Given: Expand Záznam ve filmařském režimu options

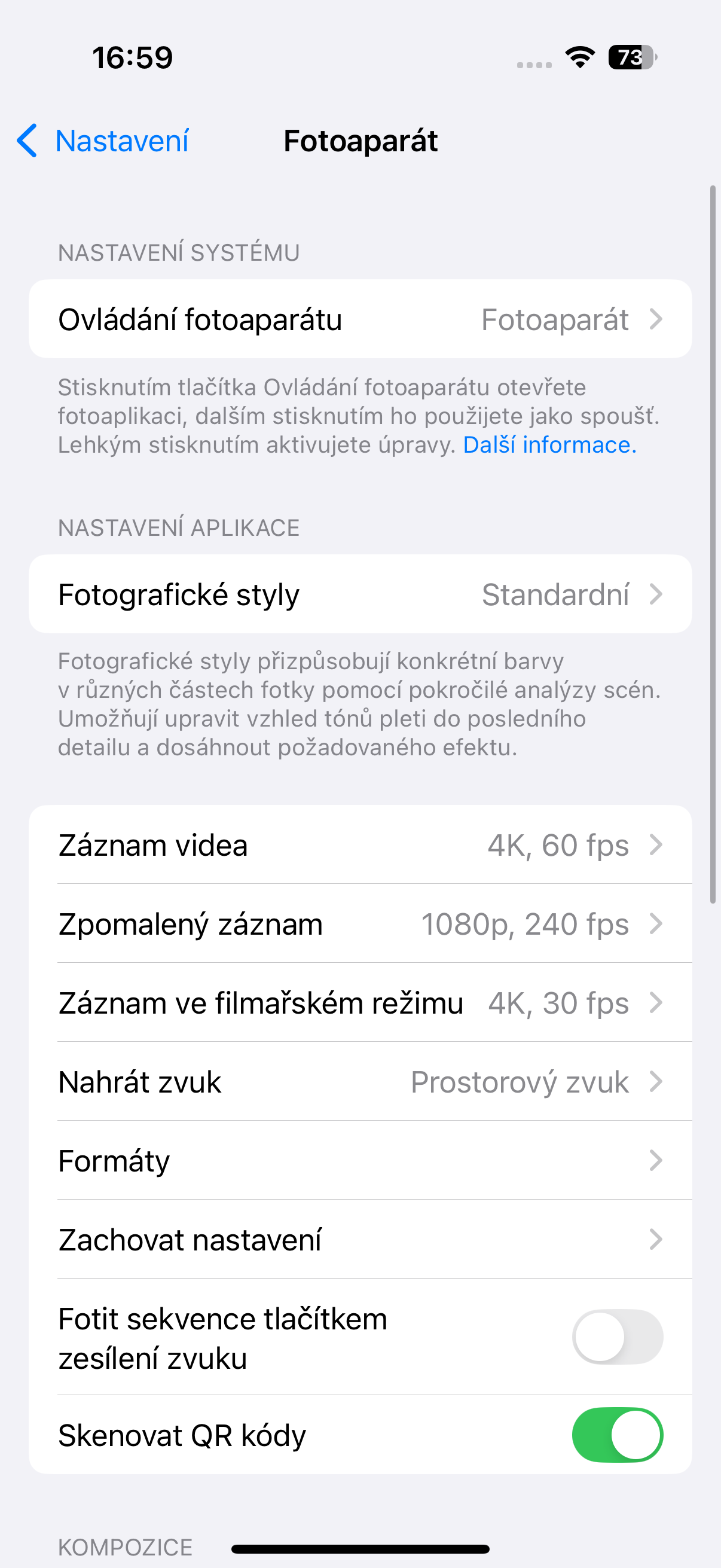Looking at the screenshot, I should click(361, 1002).
